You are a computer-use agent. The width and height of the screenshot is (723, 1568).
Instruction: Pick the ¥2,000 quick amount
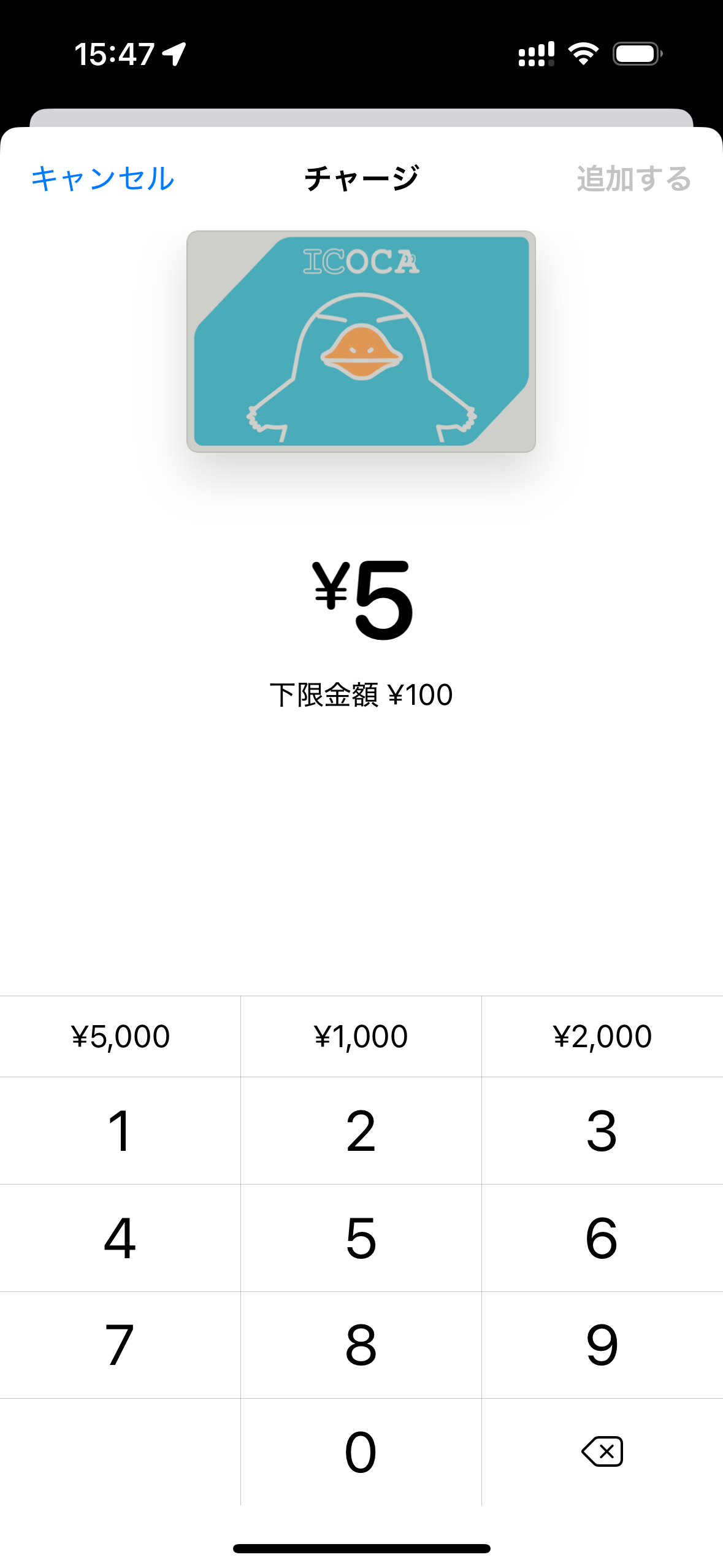(x=602, y=1036)
